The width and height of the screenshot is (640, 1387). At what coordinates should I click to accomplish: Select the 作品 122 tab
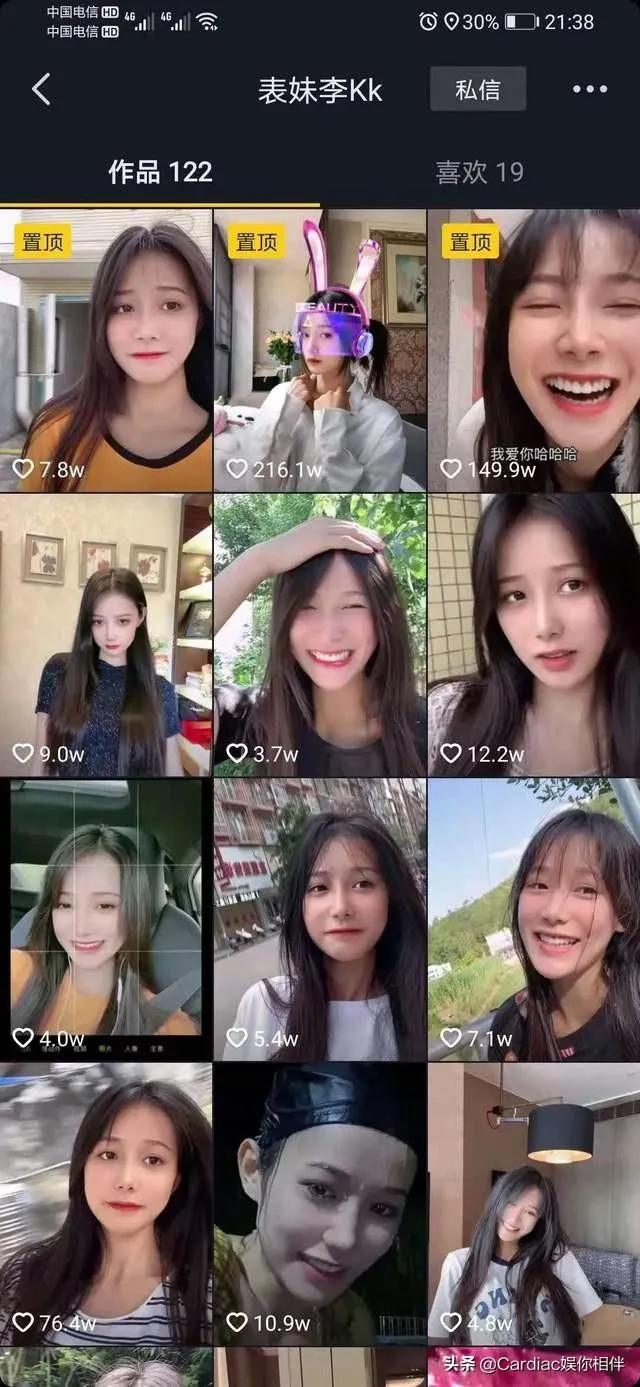click(160, 172)
